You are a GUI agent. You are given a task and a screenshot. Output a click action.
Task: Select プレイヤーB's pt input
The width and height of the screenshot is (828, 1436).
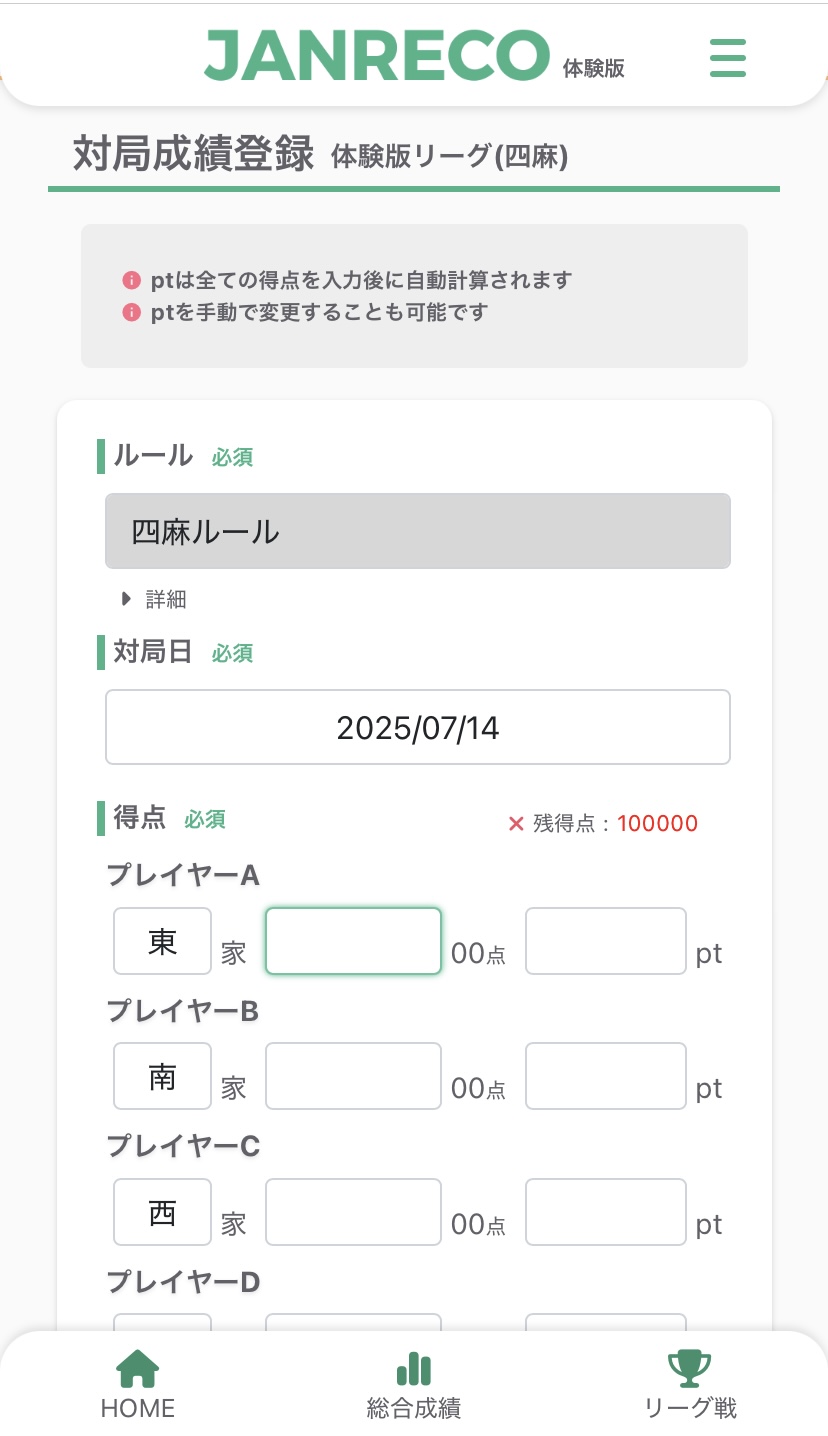[605, 1076]
